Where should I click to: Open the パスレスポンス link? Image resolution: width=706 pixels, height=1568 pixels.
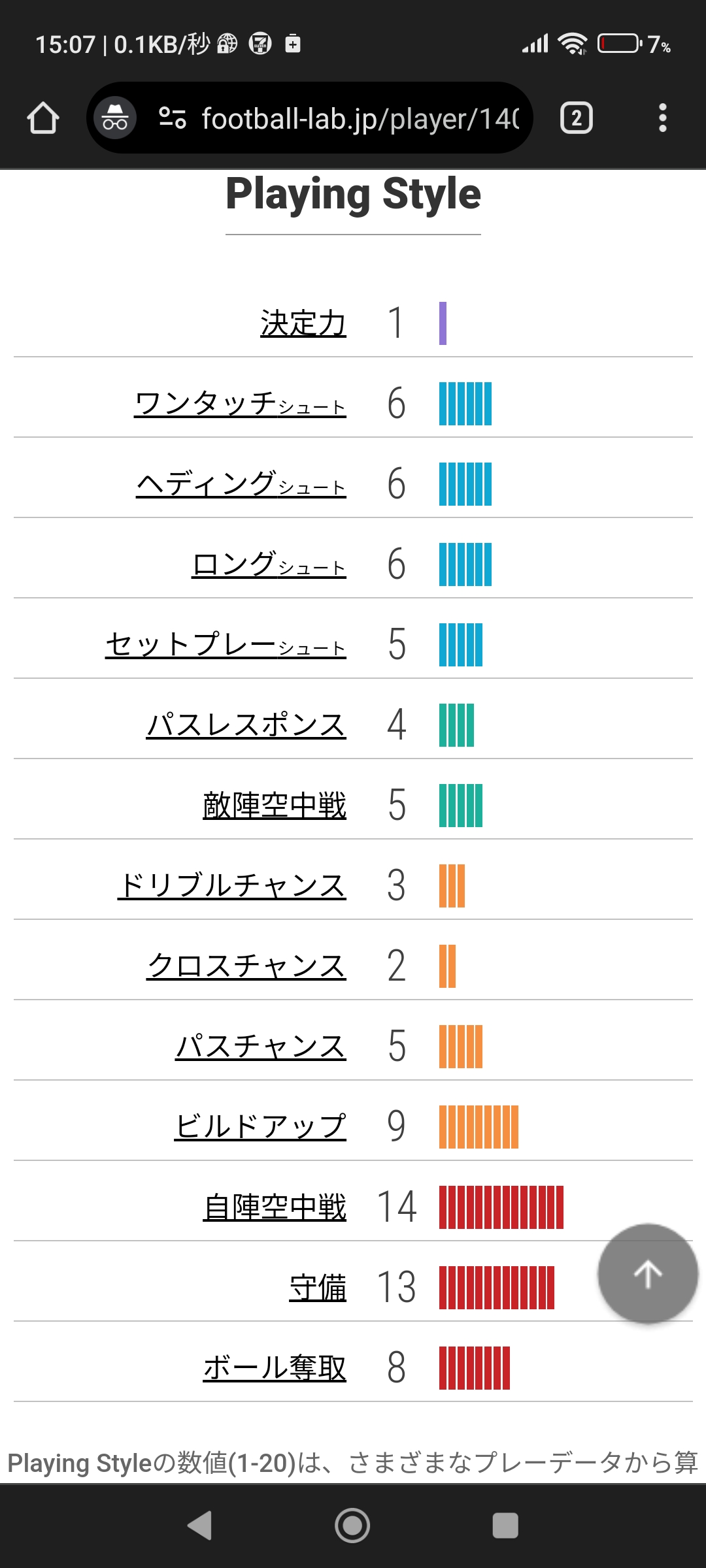click(246, 725)
